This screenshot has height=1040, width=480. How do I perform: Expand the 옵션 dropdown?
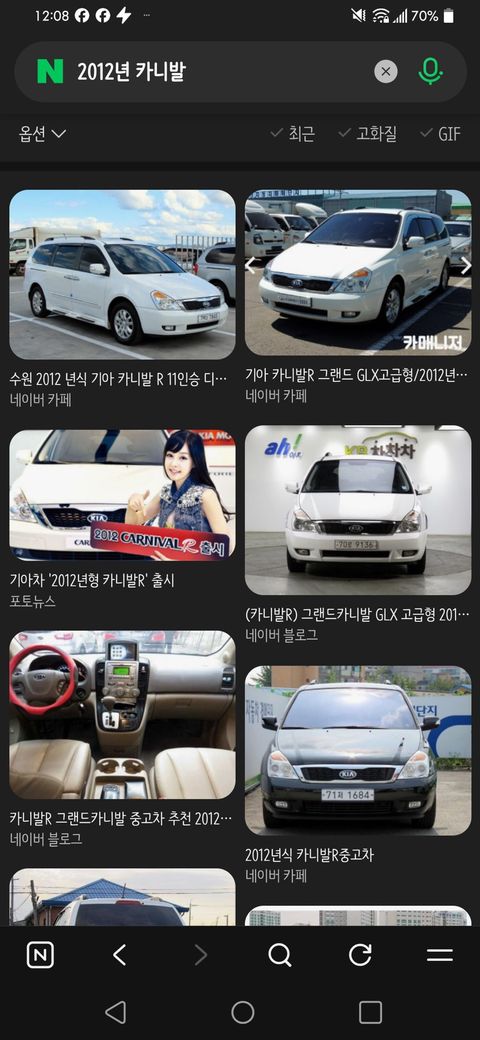point(42,134)
